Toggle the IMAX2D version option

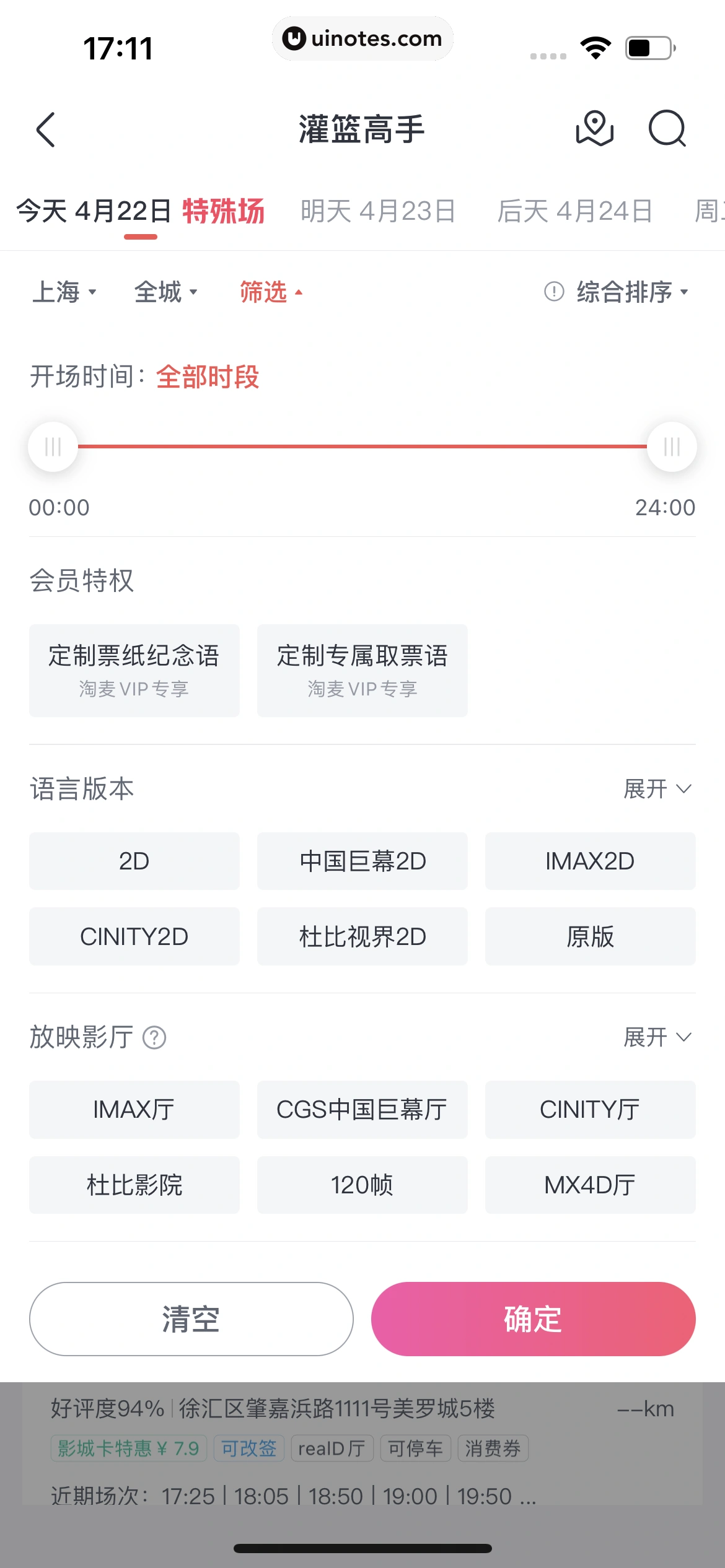589,861
